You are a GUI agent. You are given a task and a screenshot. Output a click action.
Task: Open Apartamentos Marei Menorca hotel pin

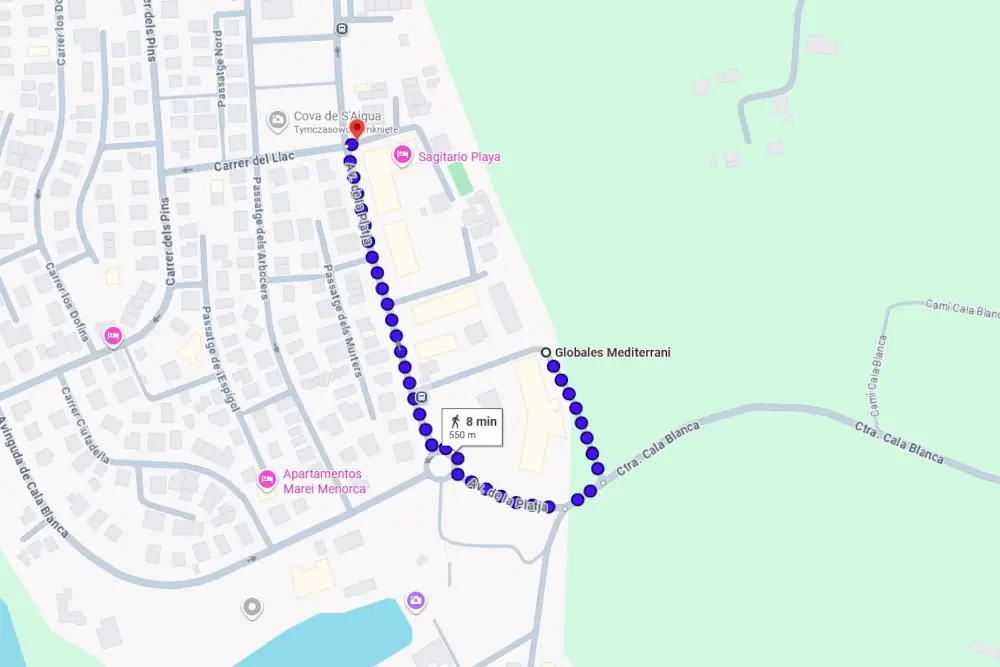pyautogui.click(x=267, y=480)
